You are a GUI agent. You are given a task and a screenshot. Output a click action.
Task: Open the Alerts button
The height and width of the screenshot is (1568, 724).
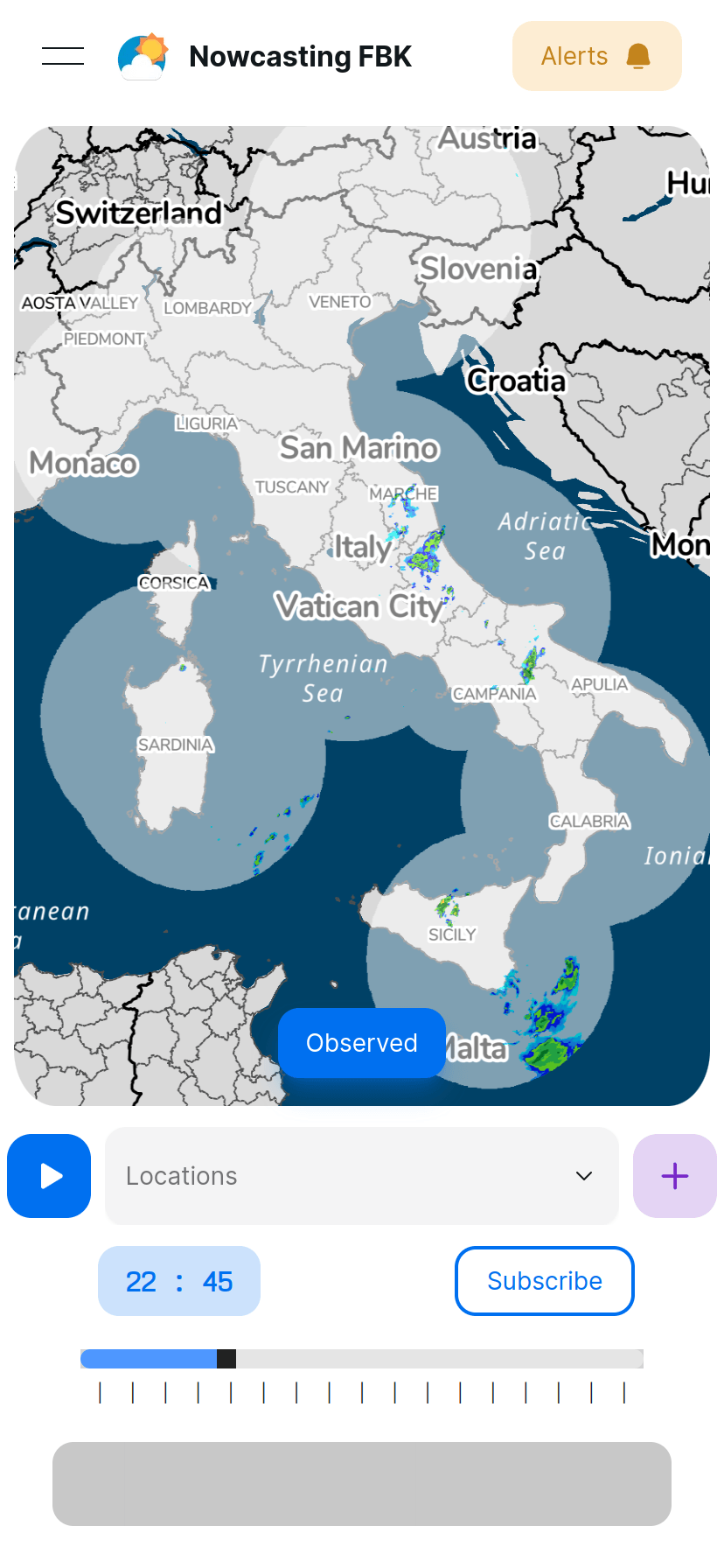click(596, 56)
